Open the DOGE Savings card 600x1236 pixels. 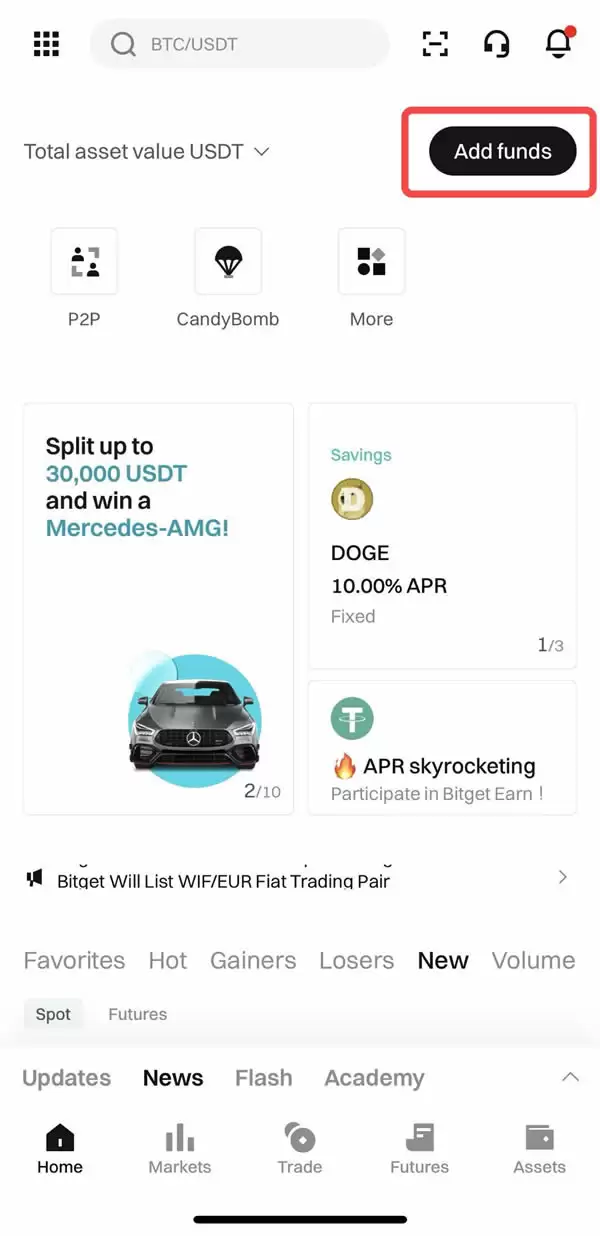coord(442,536)
